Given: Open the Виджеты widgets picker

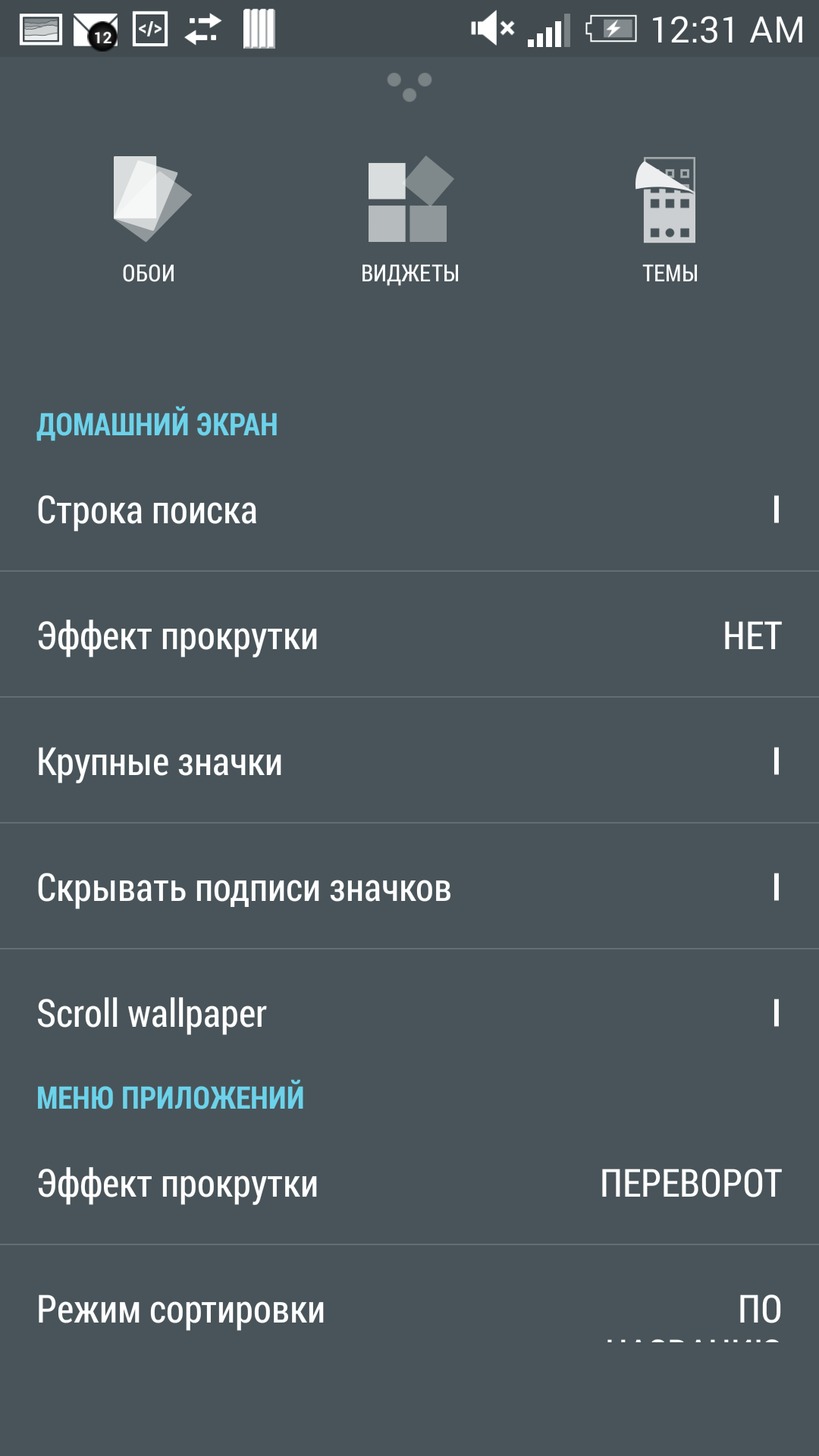Looking at the screenshot, I should point(409,220).
